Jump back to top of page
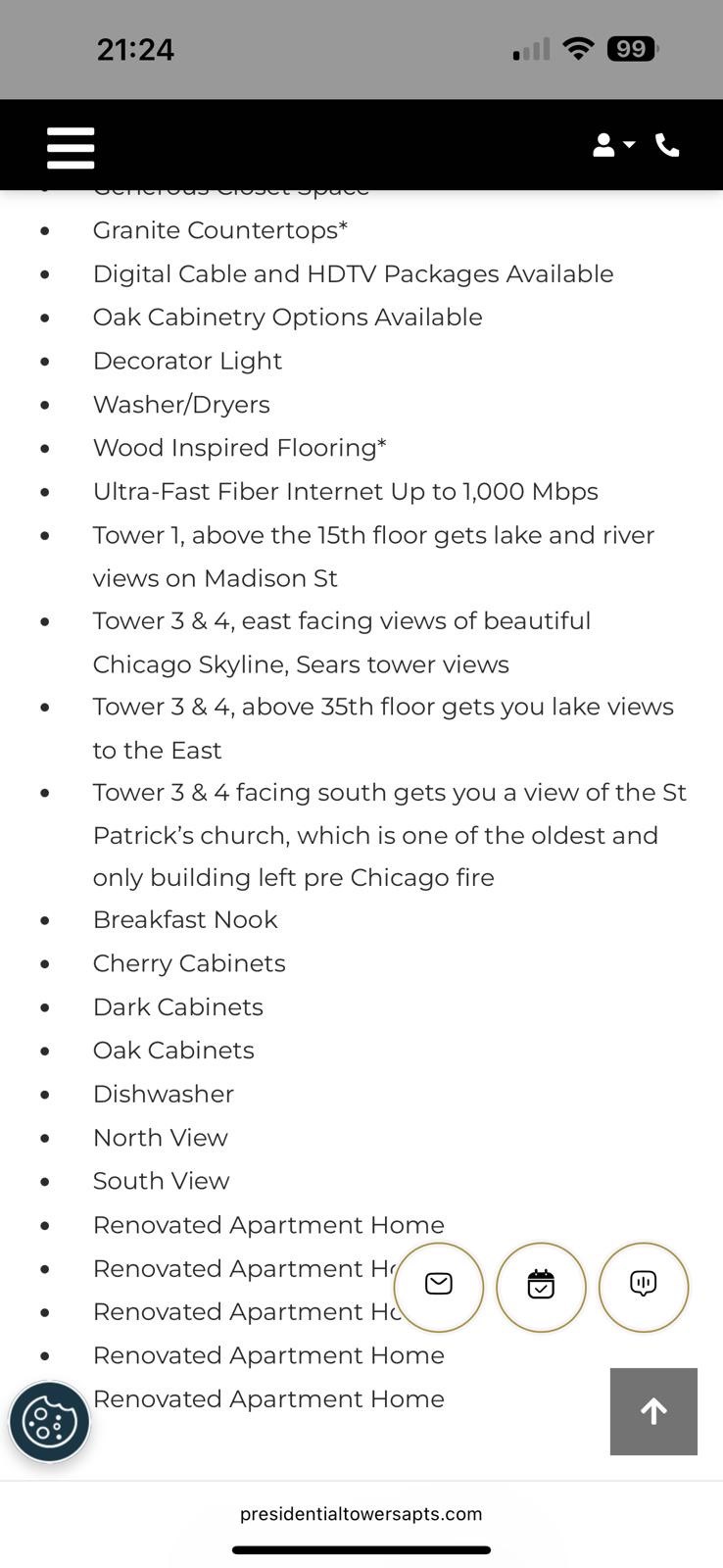 click(653, 1411)
